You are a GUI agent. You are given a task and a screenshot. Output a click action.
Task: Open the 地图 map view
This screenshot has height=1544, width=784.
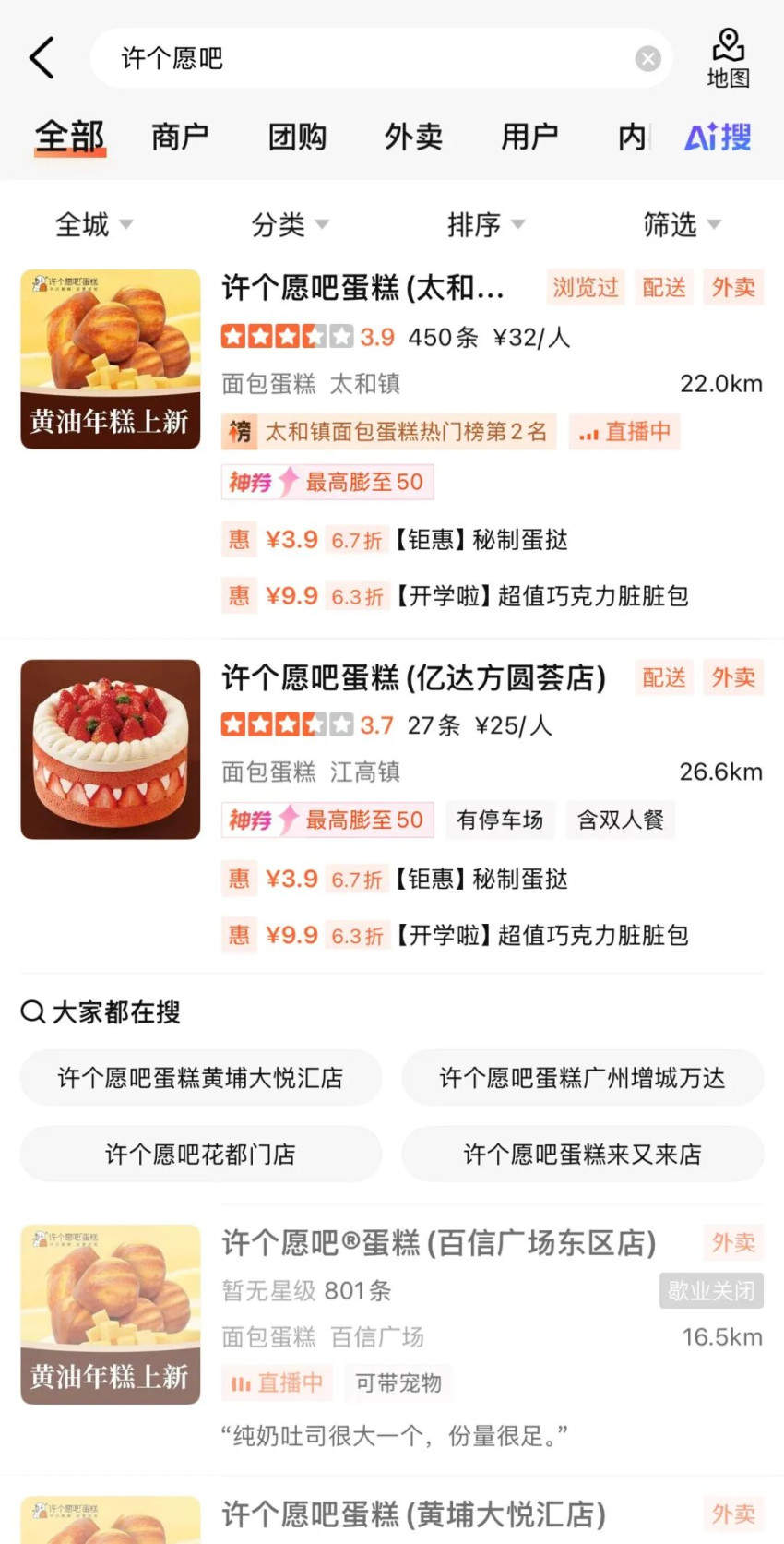click(x=729, y=57)
